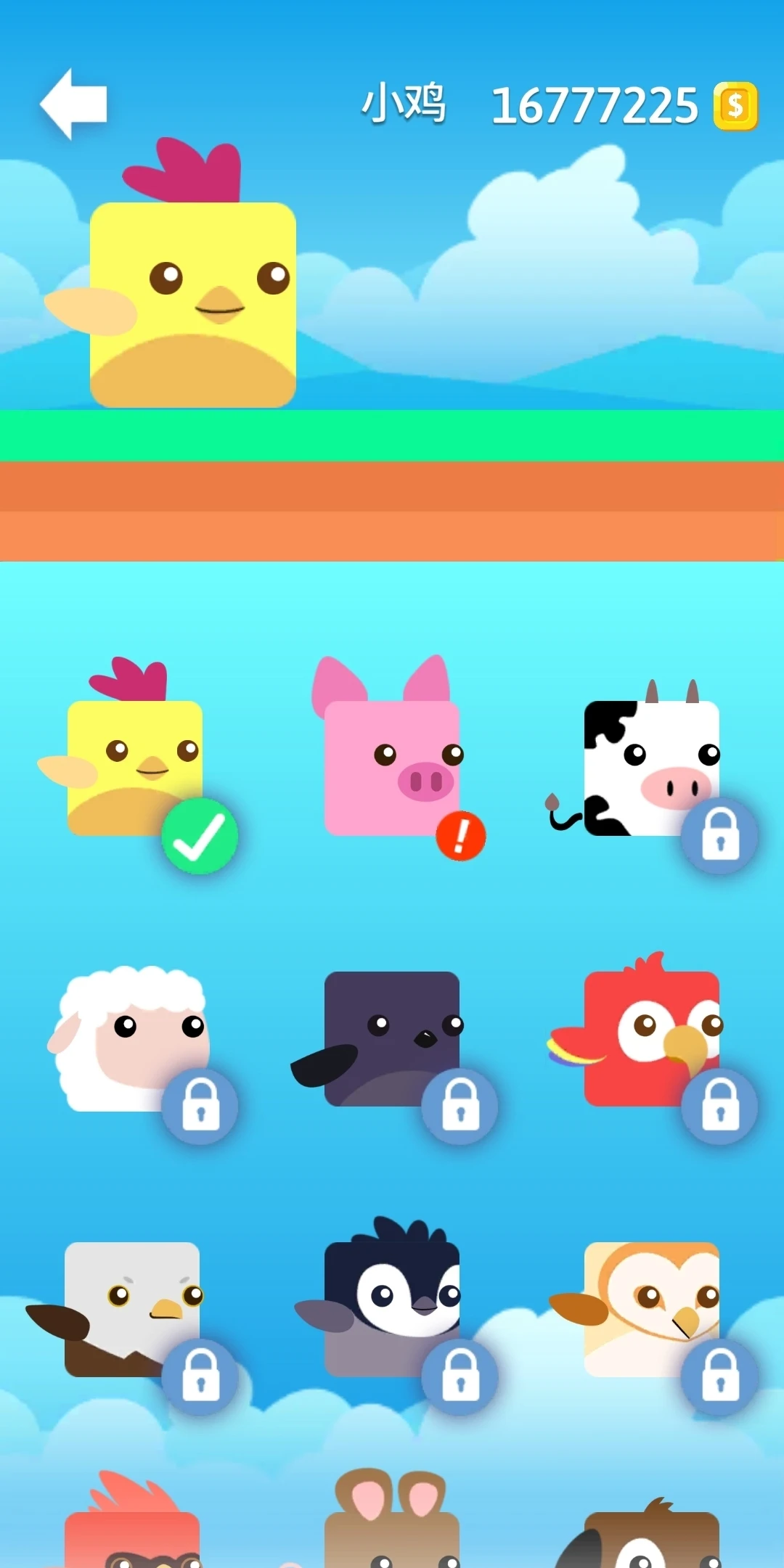Open the gold coin icon
The image size is (784, 1568).
pyautogui.click(x=735, y=106)
